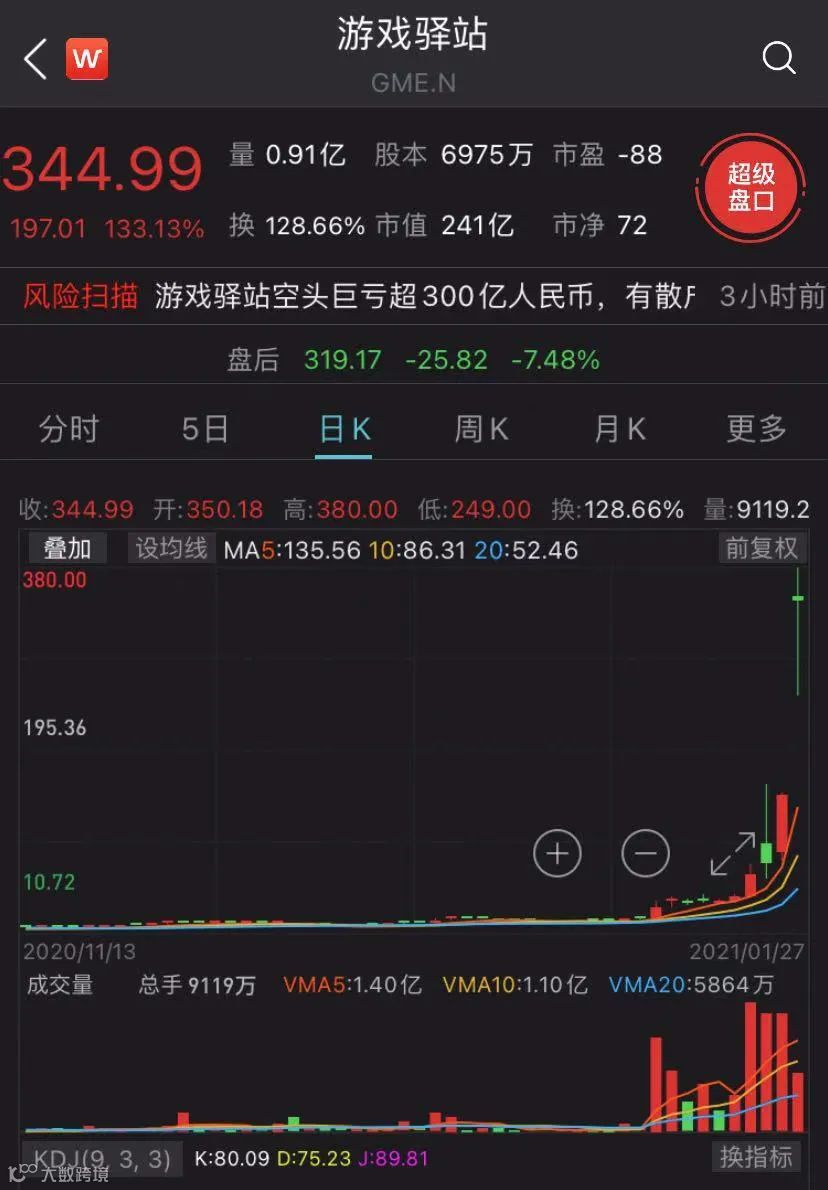Open the red W icon beside back arrow
Image resolution: width=828 pixels, height=1190 pixels.
[87, 60]
